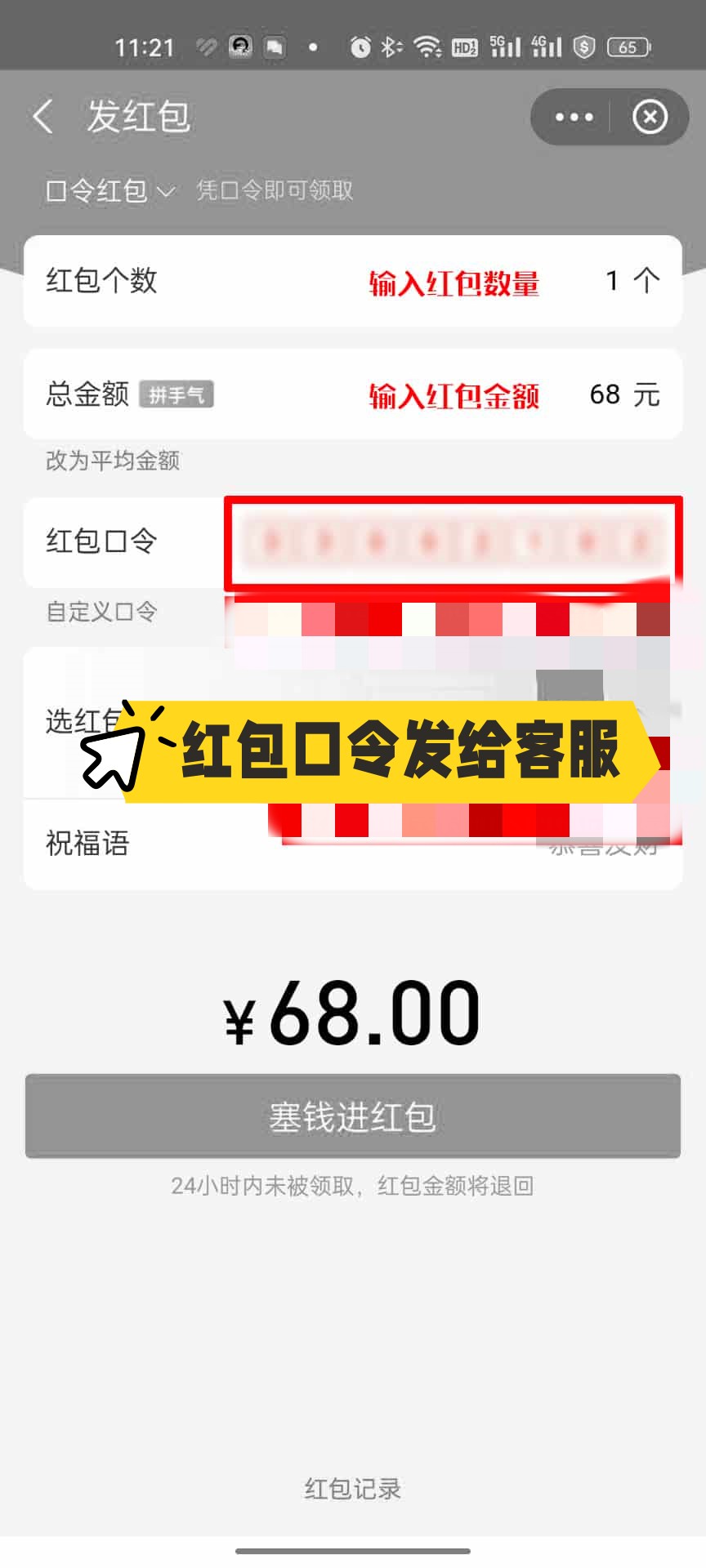Choose 自定义口令 option
This screenshot has height=1568, width=706.
point(101,612)
